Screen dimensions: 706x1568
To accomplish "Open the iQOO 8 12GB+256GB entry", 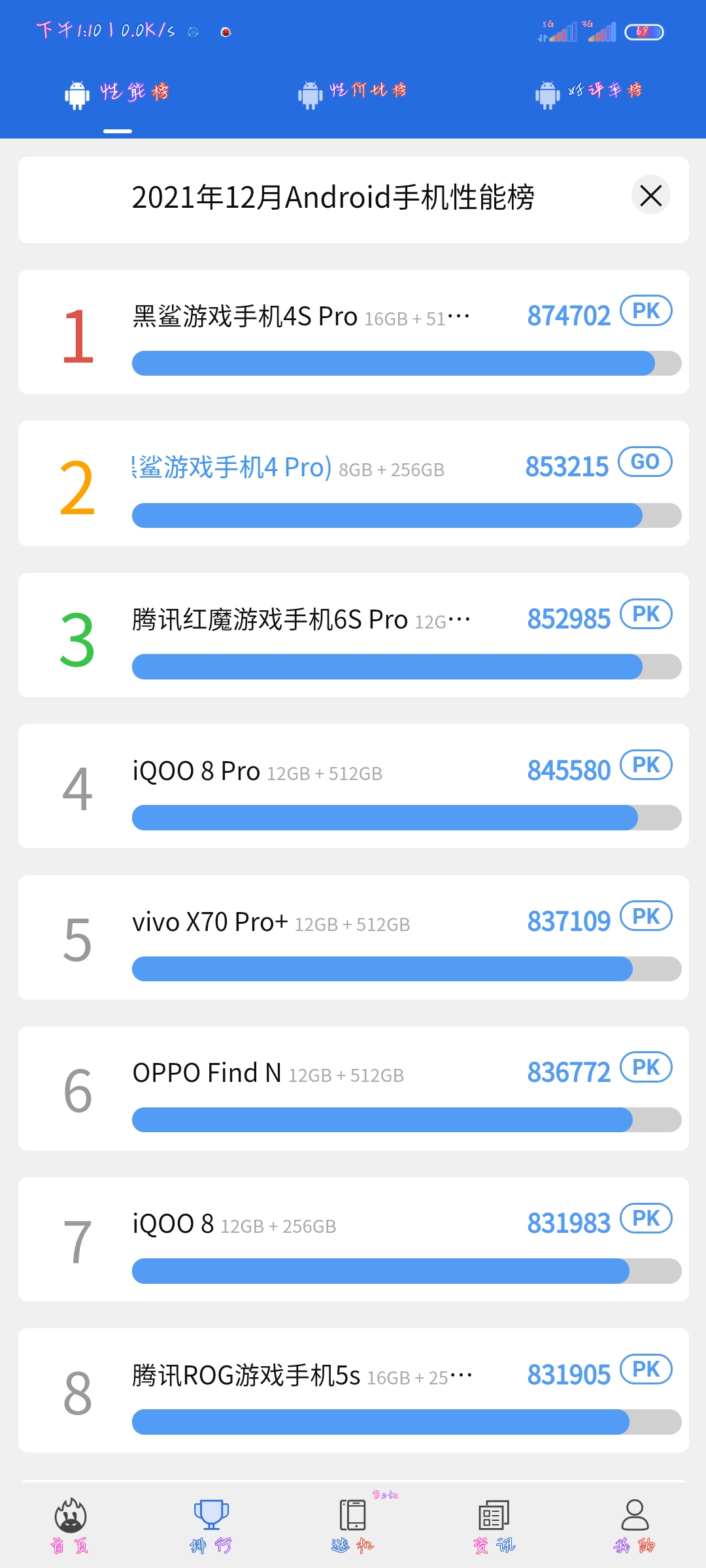I will [354, 1239].
